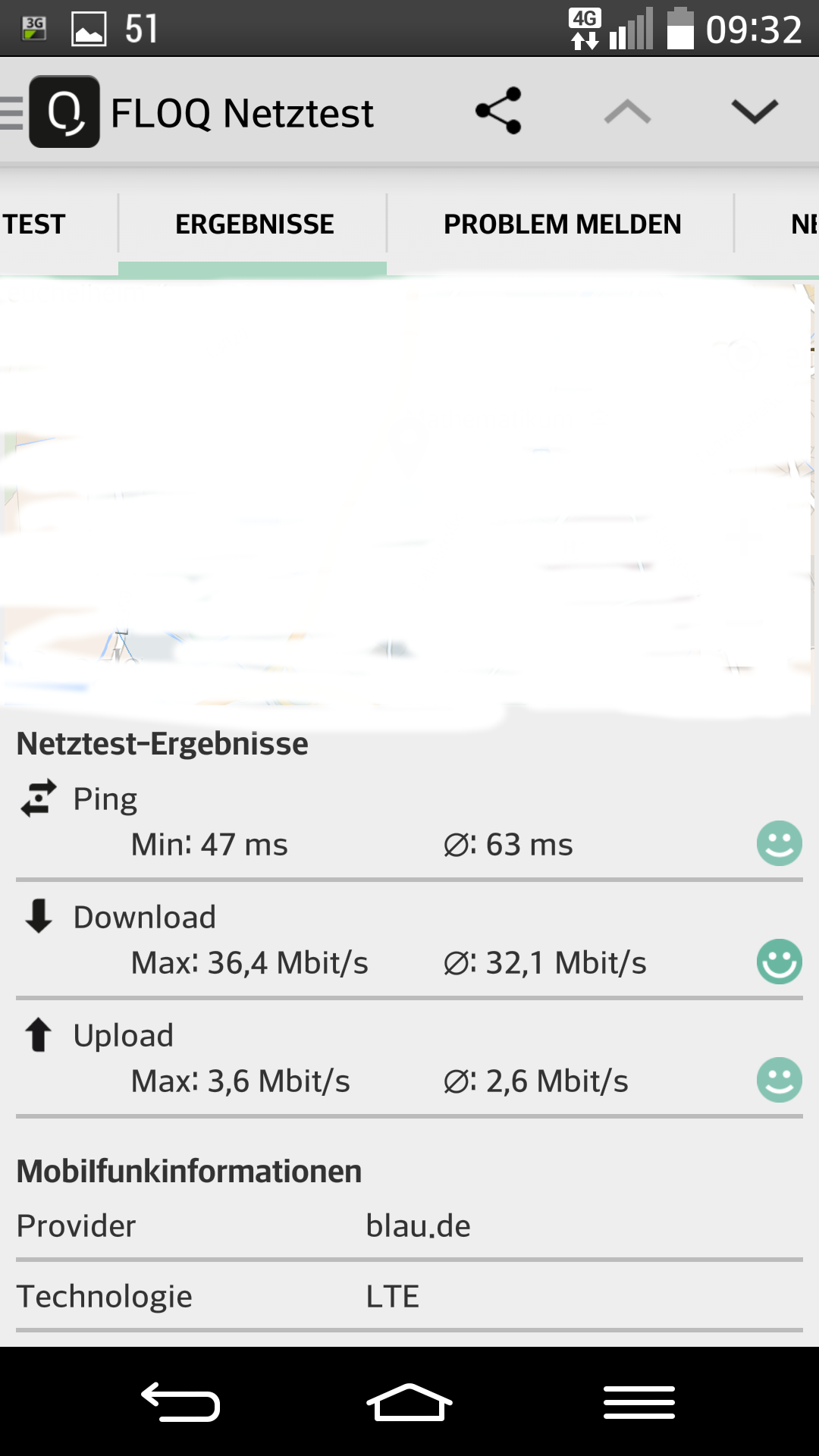The height and width of the screenshot is (1456, 819).
Task: Share the network test results
Action: [498, 111]
